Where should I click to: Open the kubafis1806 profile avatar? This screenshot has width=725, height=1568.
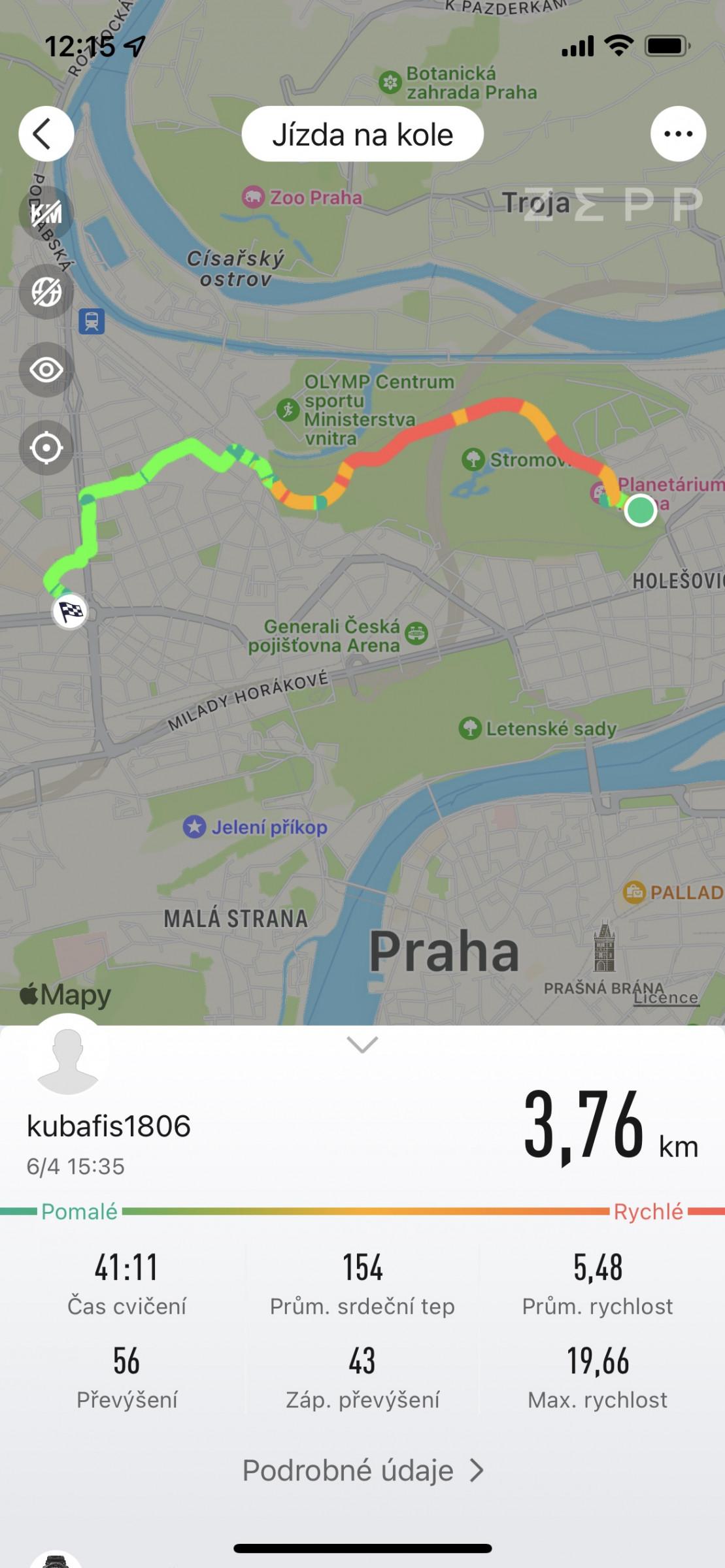coord(67,1055)
